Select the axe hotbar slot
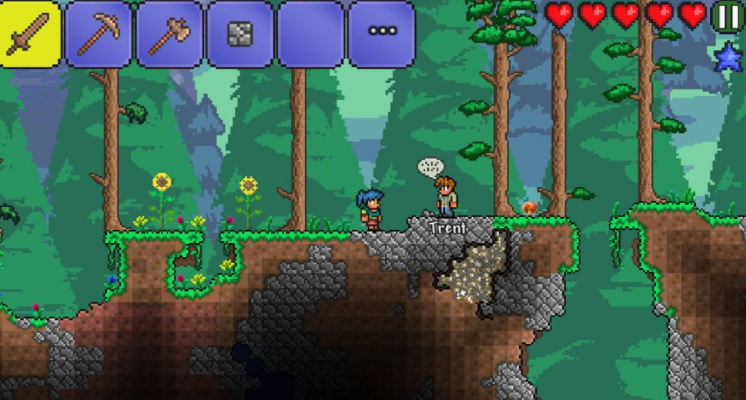 point(169,34)
